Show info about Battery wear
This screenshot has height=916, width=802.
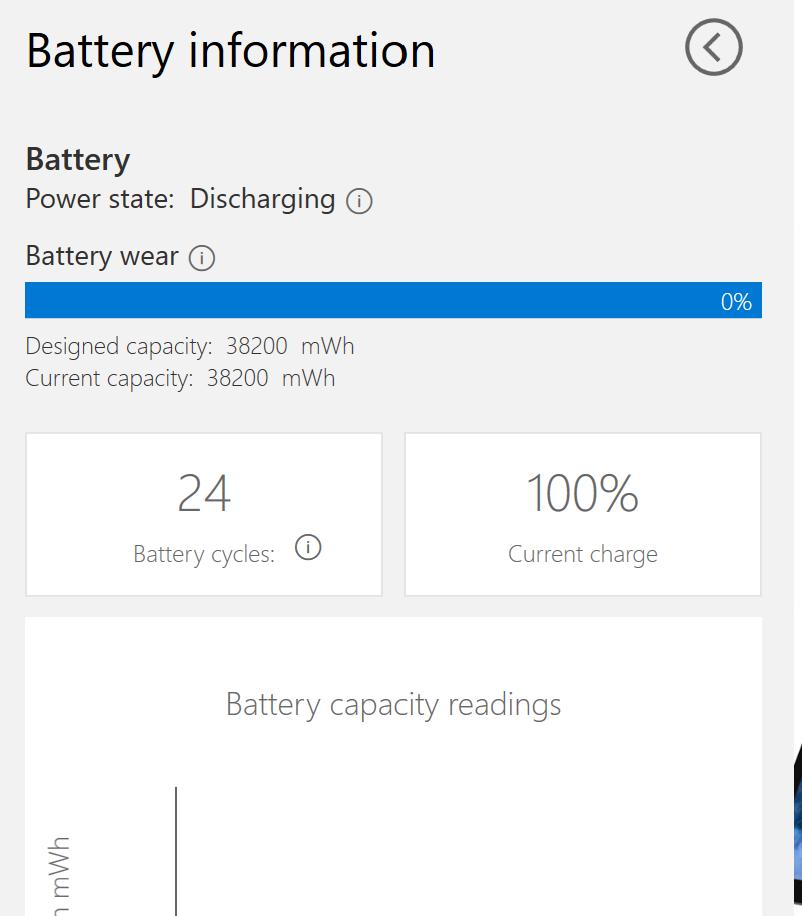tap(201, 258)
